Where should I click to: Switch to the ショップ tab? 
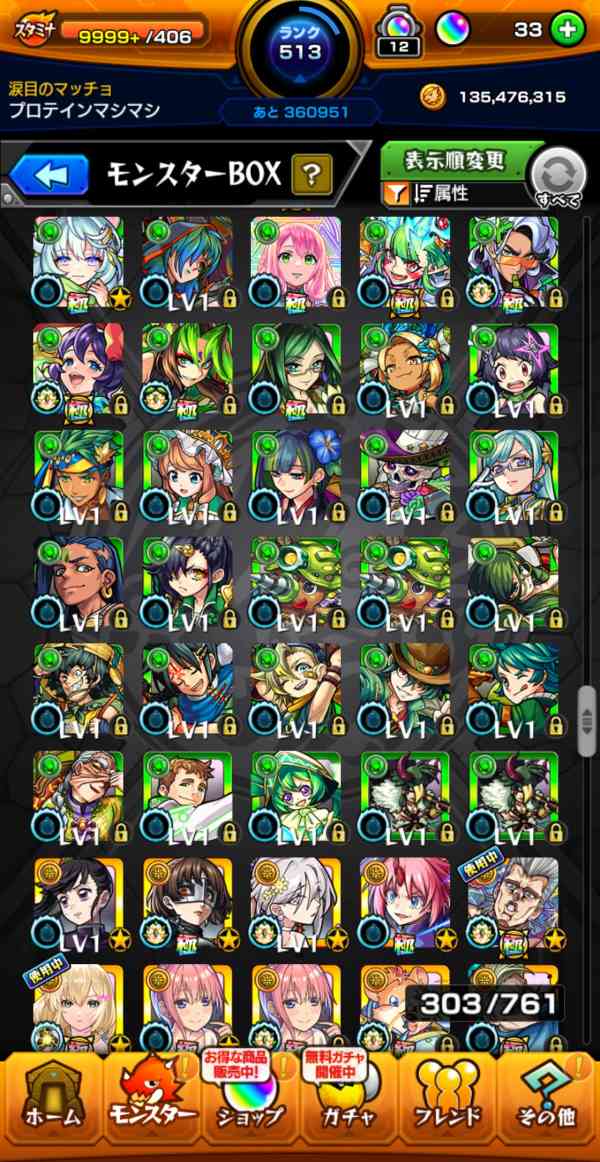click(x=250, y=1103)
